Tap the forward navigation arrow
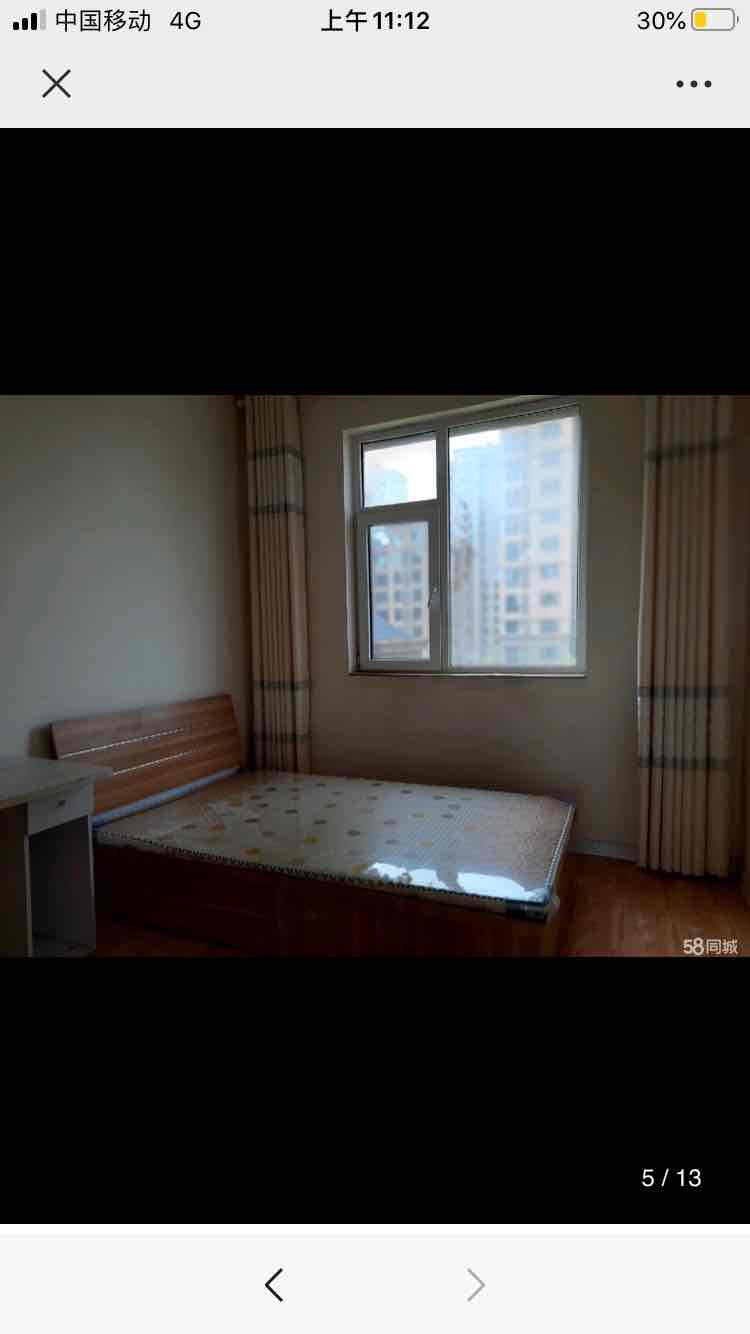 [x=476, y=1285]
